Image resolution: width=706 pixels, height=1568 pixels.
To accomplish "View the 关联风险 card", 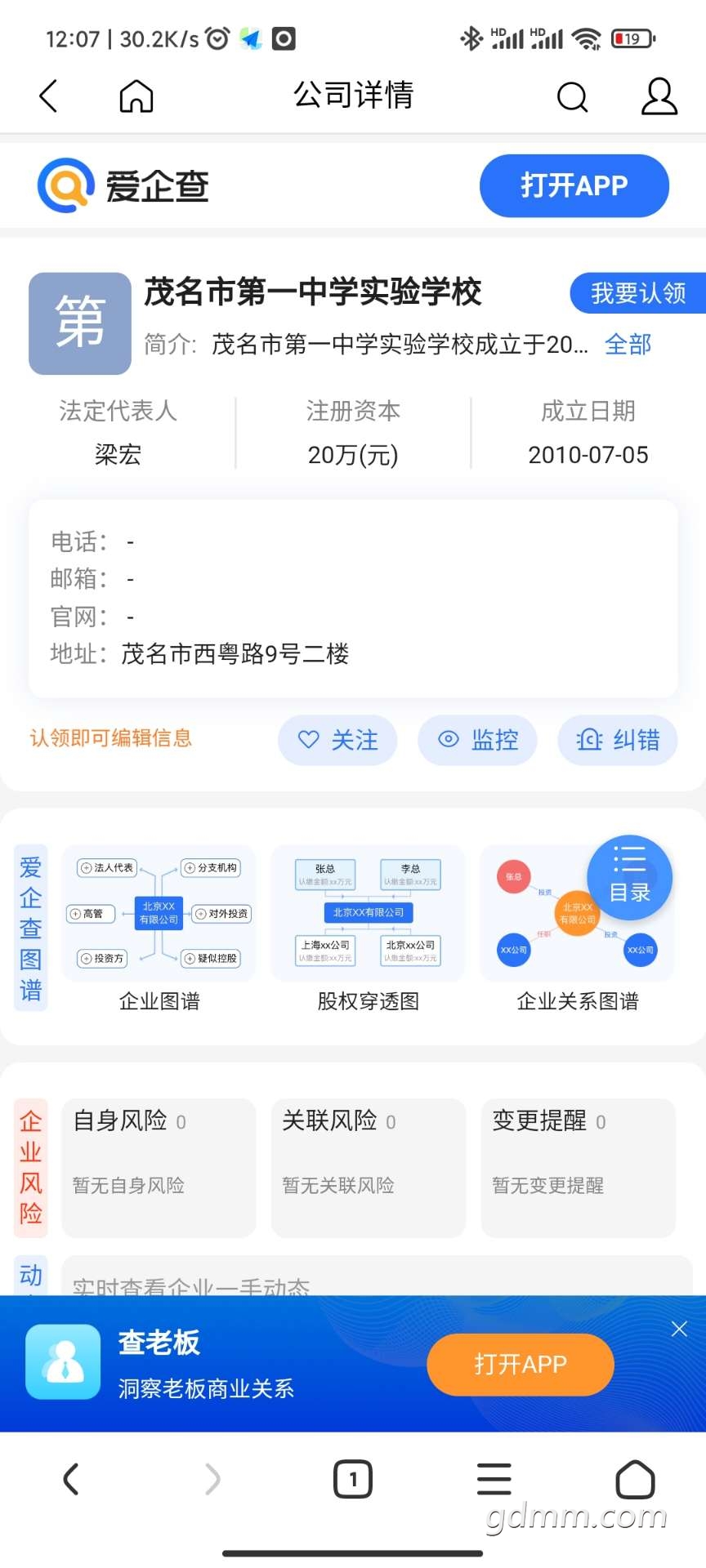I will [369, 1168].
